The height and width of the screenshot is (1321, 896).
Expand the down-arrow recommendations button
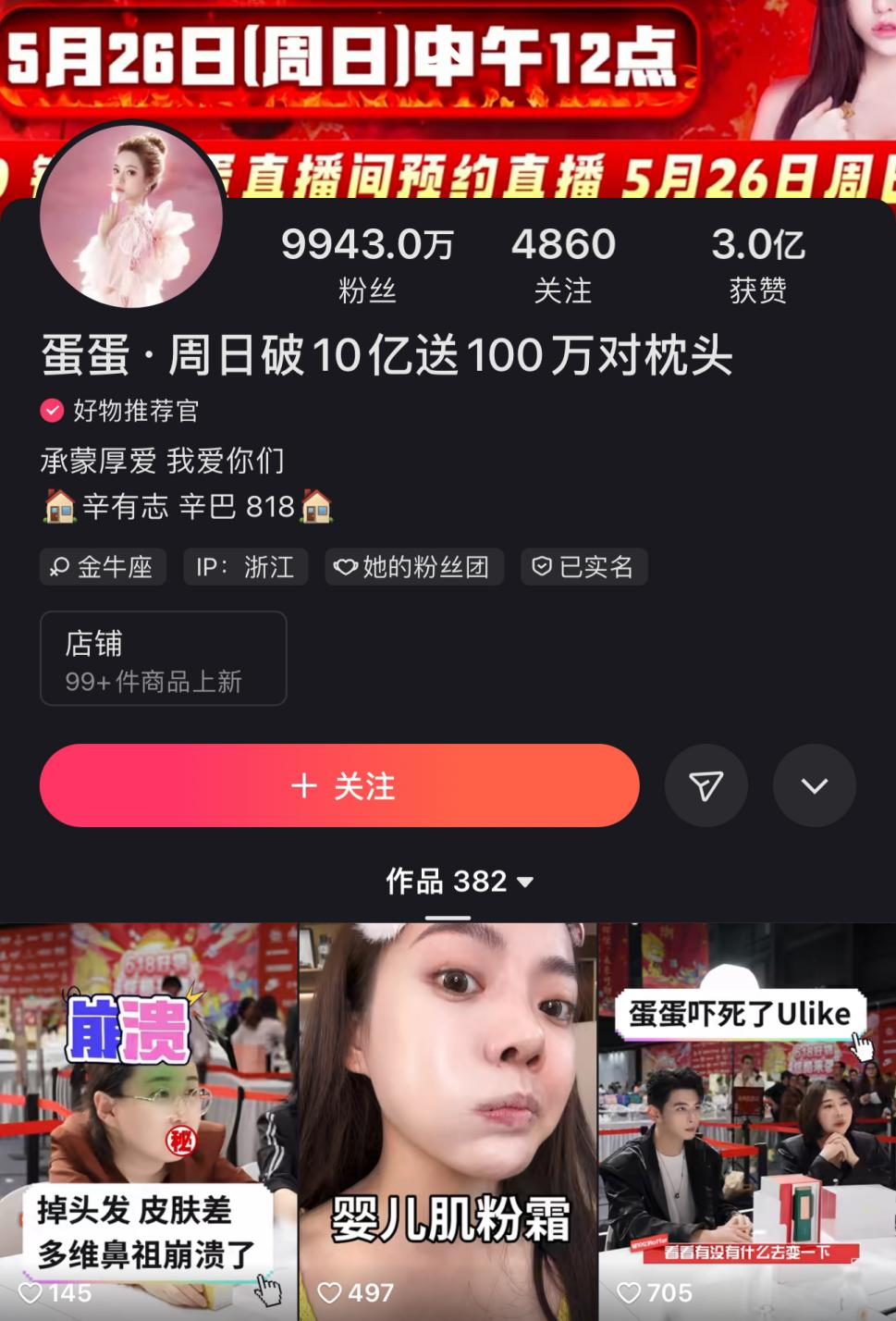coord(814,786)
